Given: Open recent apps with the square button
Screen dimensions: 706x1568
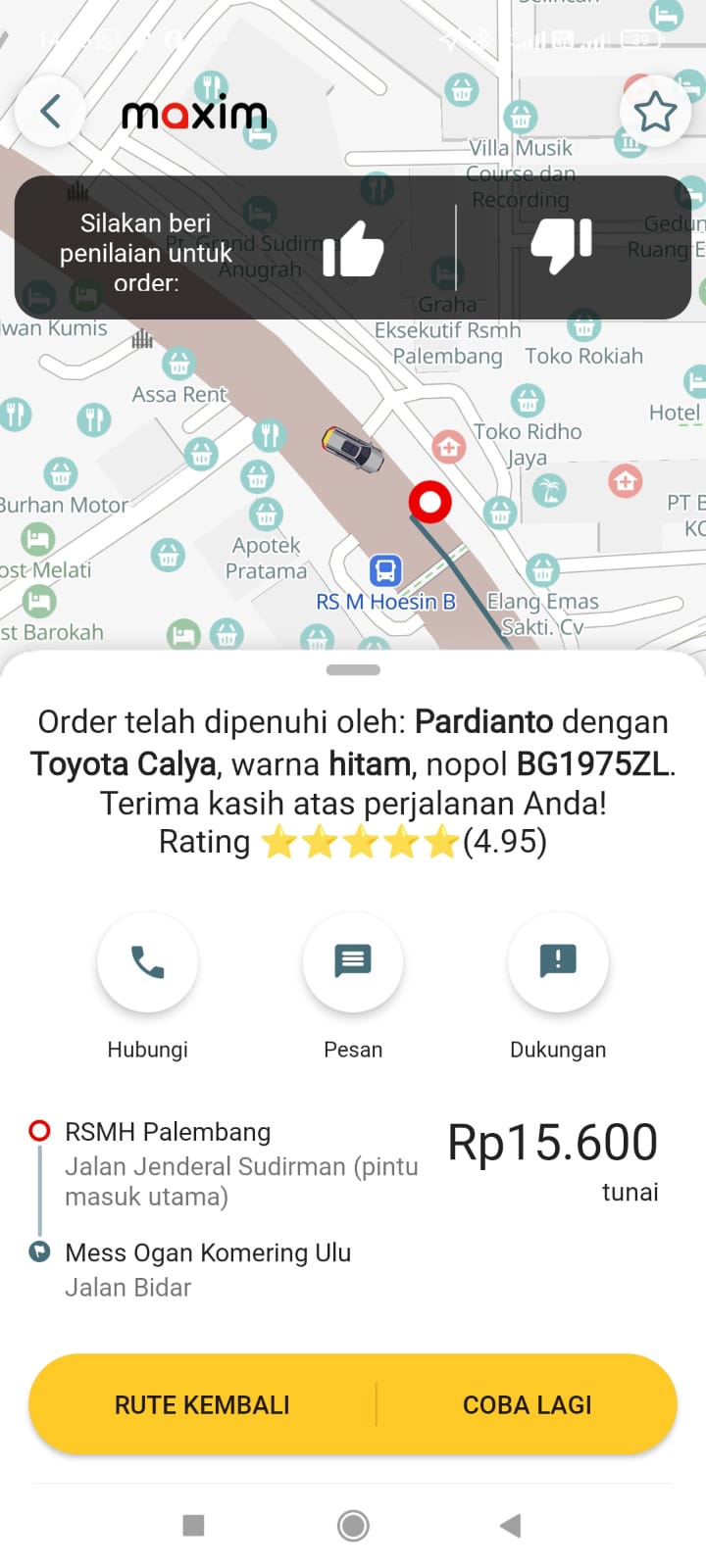Looking at the screenshot, I should click(194, 1525).
